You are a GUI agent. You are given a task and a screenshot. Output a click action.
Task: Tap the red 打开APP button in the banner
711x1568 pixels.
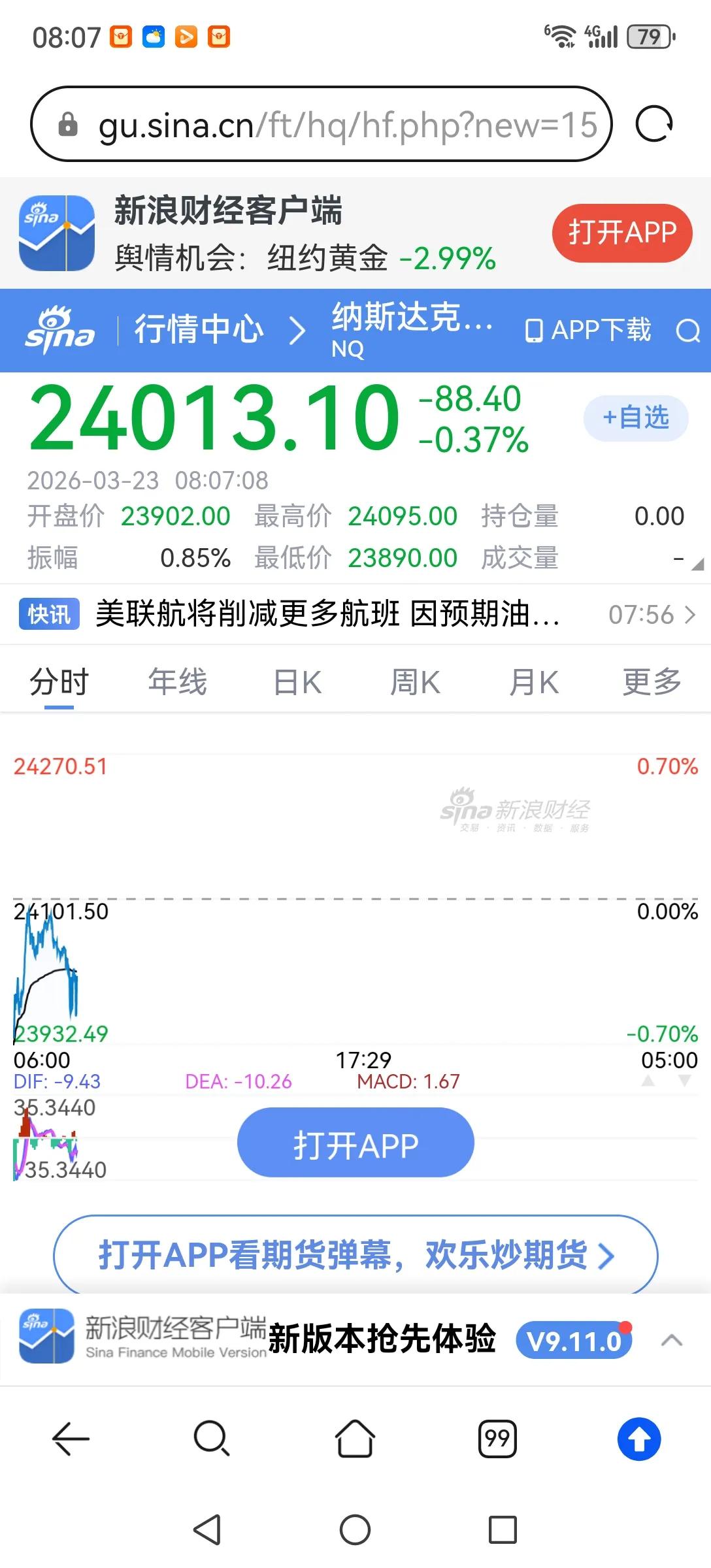point(621,233)
